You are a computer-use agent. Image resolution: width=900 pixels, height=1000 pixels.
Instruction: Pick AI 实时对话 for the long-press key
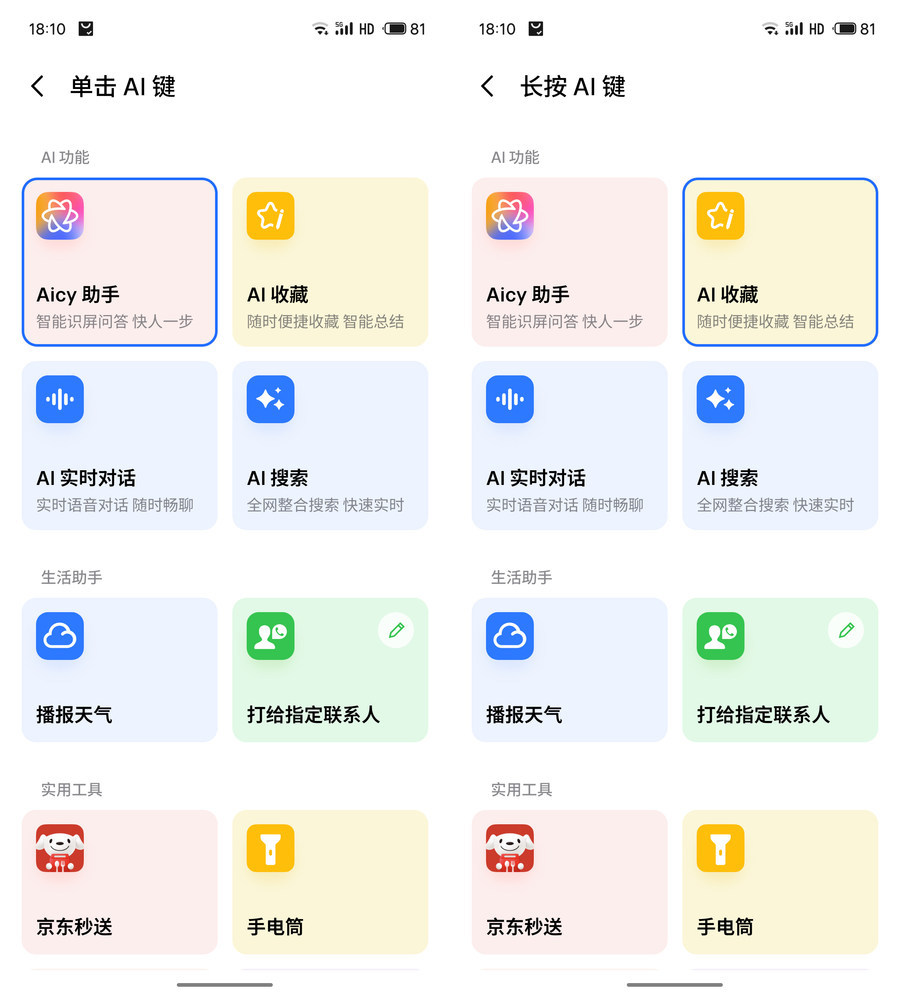[569, 445]
